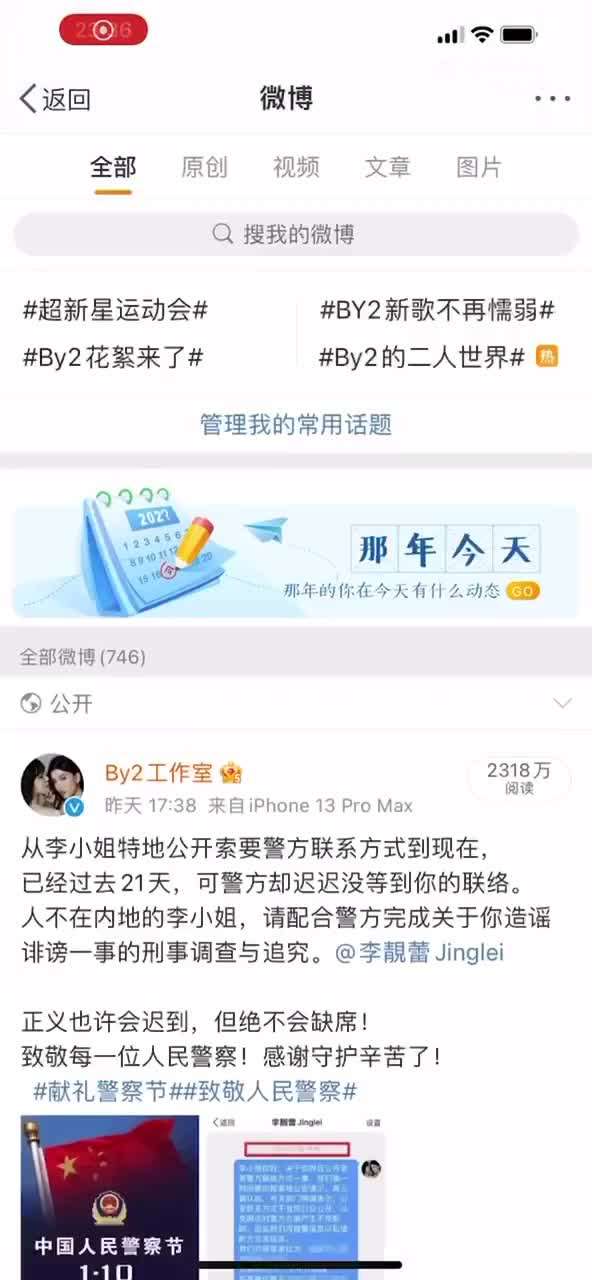592x1280 pixels.
Task: Go back via the 返回 button
Action: tap(55, 99)
